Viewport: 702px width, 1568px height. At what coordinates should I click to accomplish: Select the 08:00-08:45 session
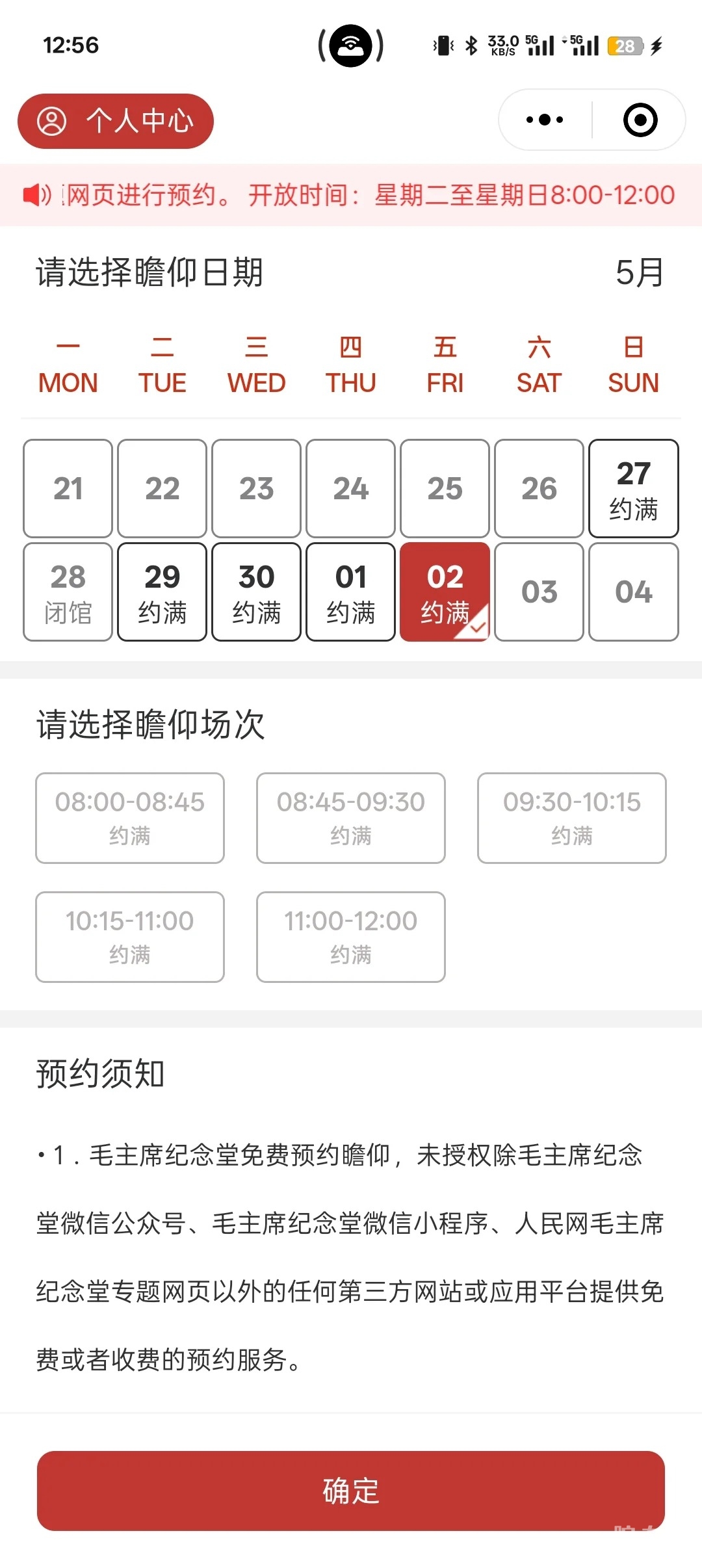point(130,818)
